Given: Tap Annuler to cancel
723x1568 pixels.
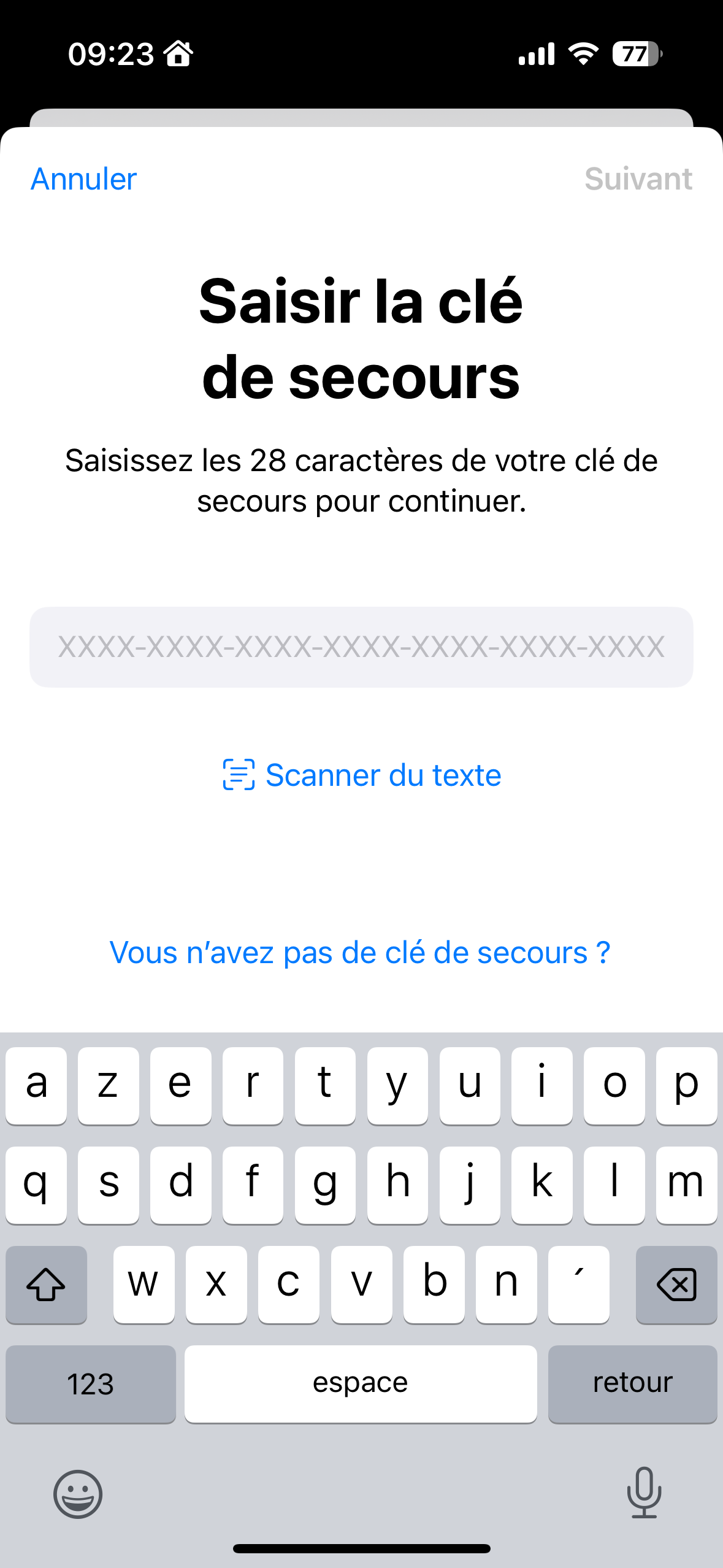Looking at the screenshot, I should coord(83,179).
